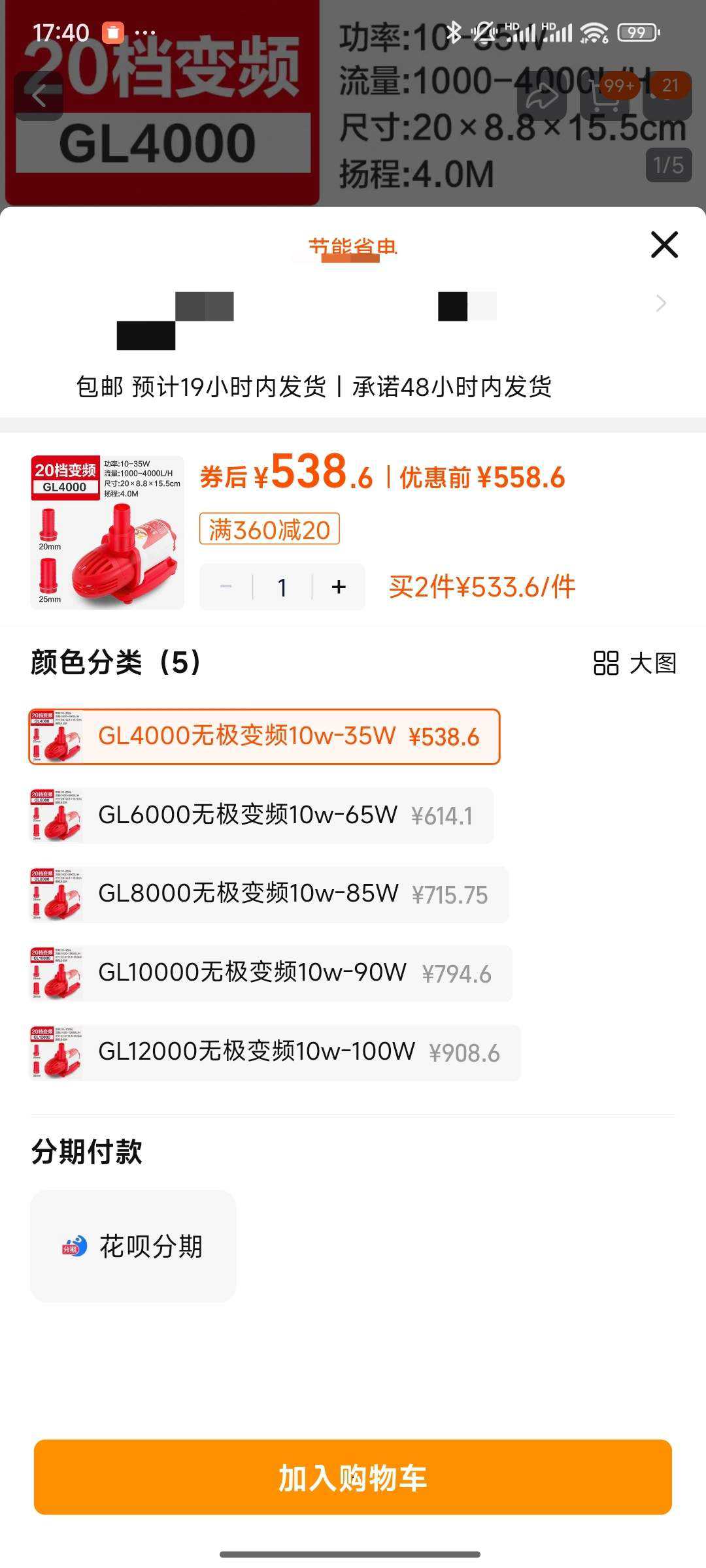Open the 满360减20 coupon tag
The height and width of the screenshot is (1568, 706).
(269, 529)
